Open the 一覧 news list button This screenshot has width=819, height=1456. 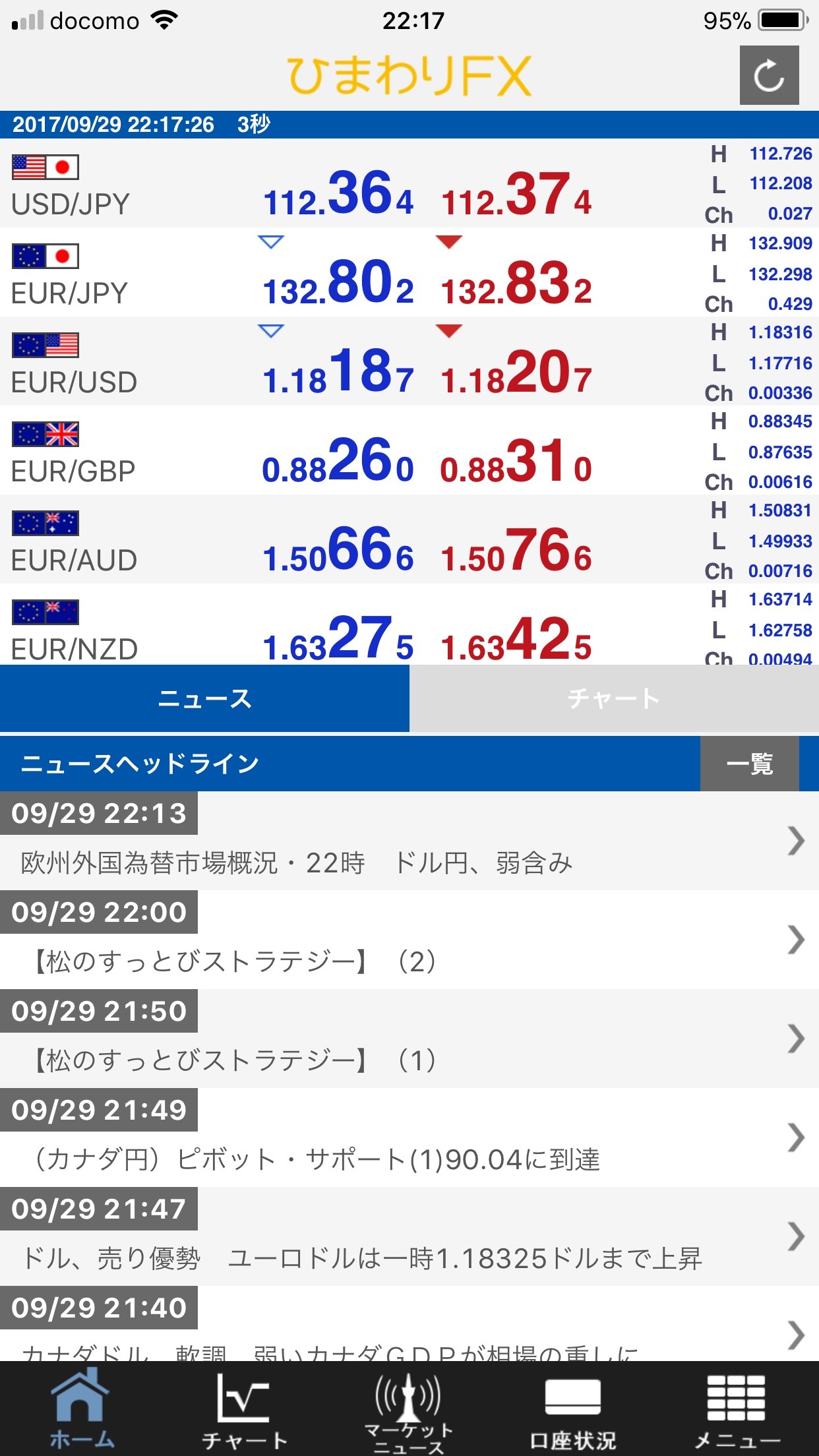749,764
